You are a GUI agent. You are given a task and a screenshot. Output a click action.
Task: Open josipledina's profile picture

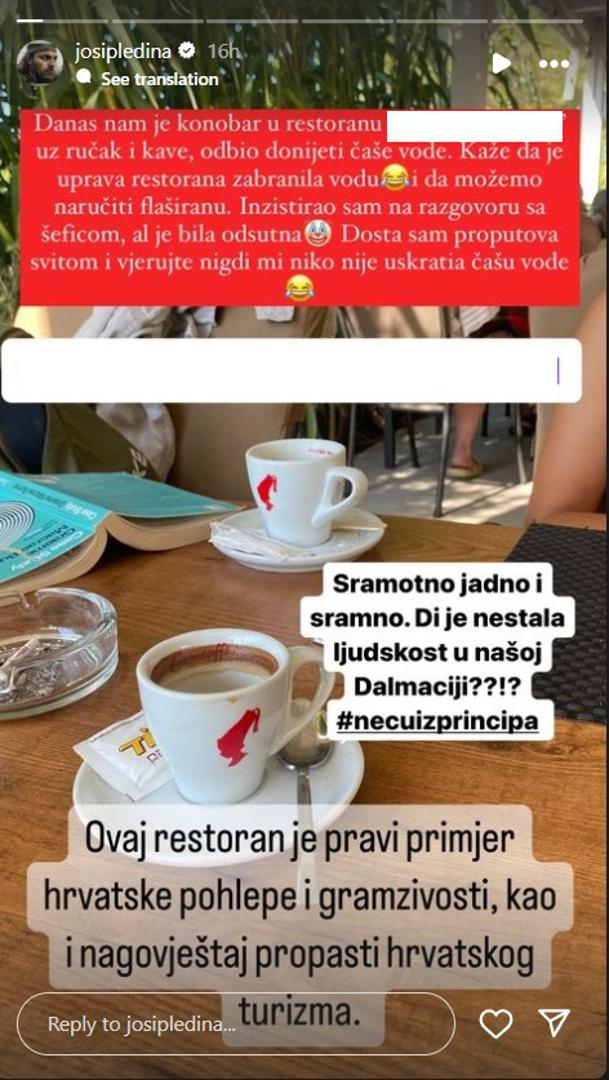(x=39, y=63)
